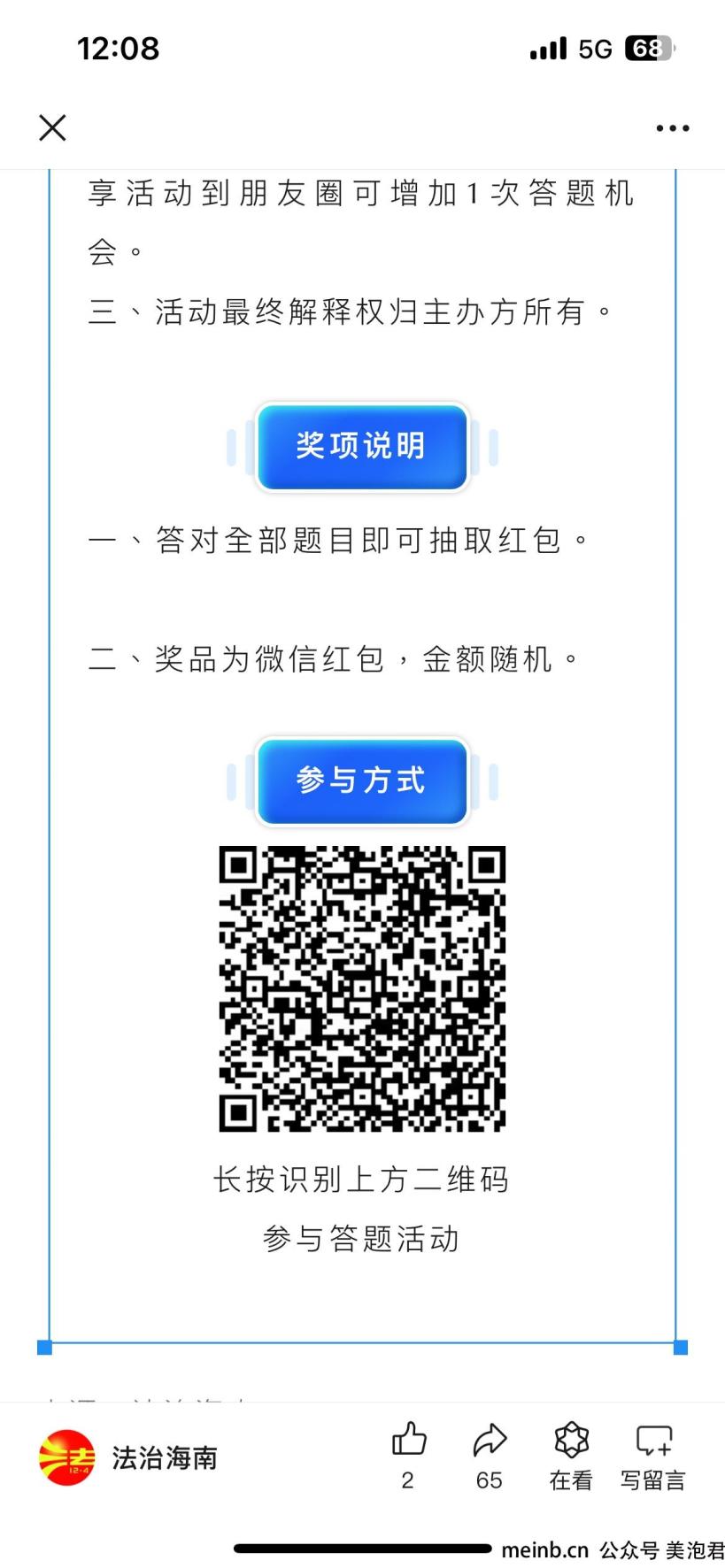Screen dimensions: 725x1568
Task: Open the three-dot overflow menu
Action: coord(672,128)
